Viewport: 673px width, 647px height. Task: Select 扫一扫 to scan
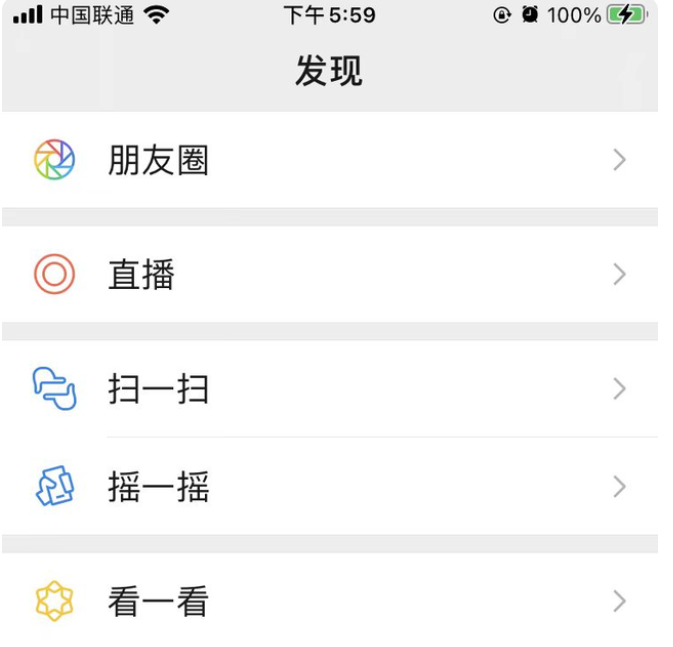(330, 388)
